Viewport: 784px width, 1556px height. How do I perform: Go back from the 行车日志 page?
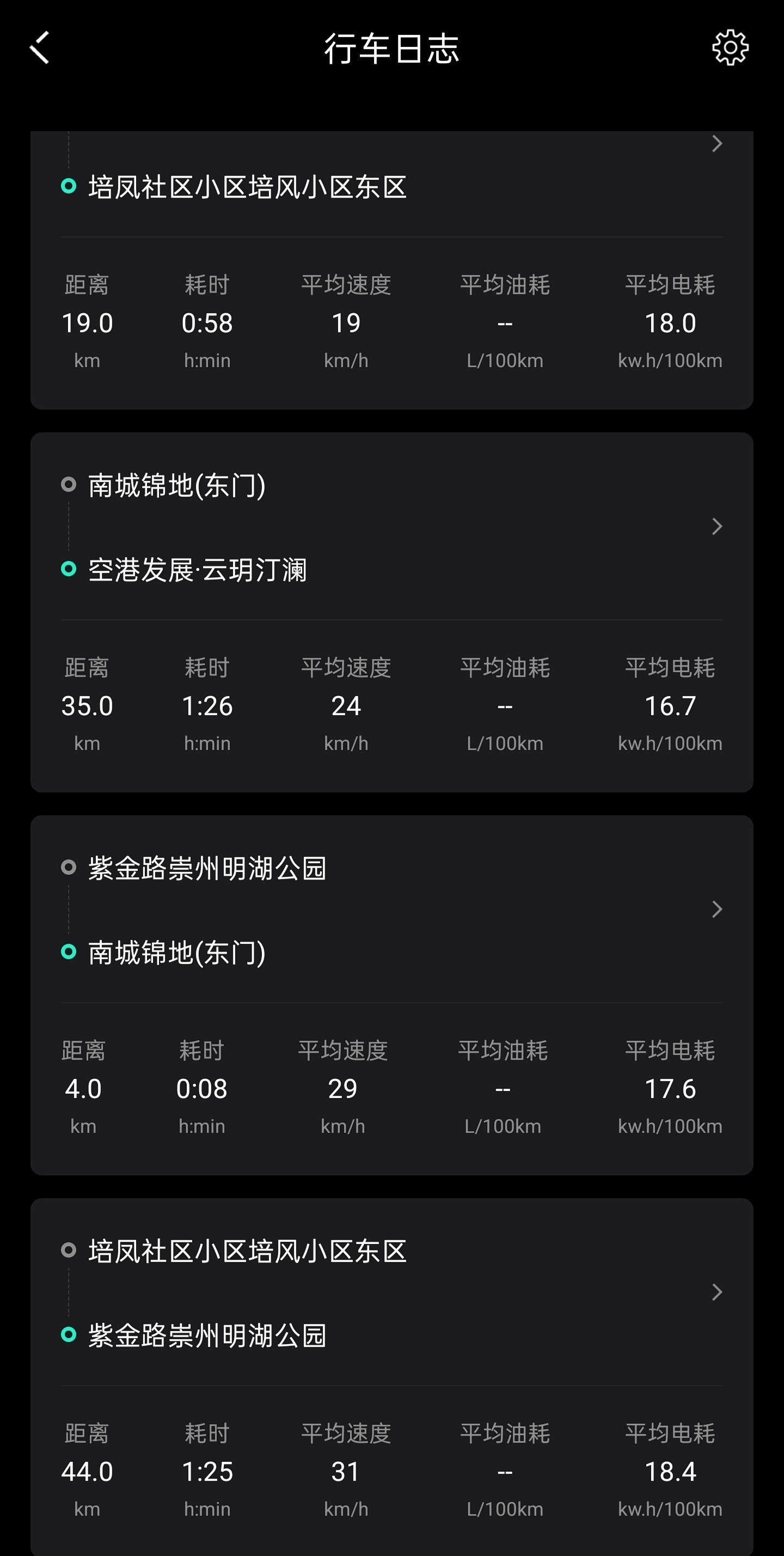click(40, 48)
